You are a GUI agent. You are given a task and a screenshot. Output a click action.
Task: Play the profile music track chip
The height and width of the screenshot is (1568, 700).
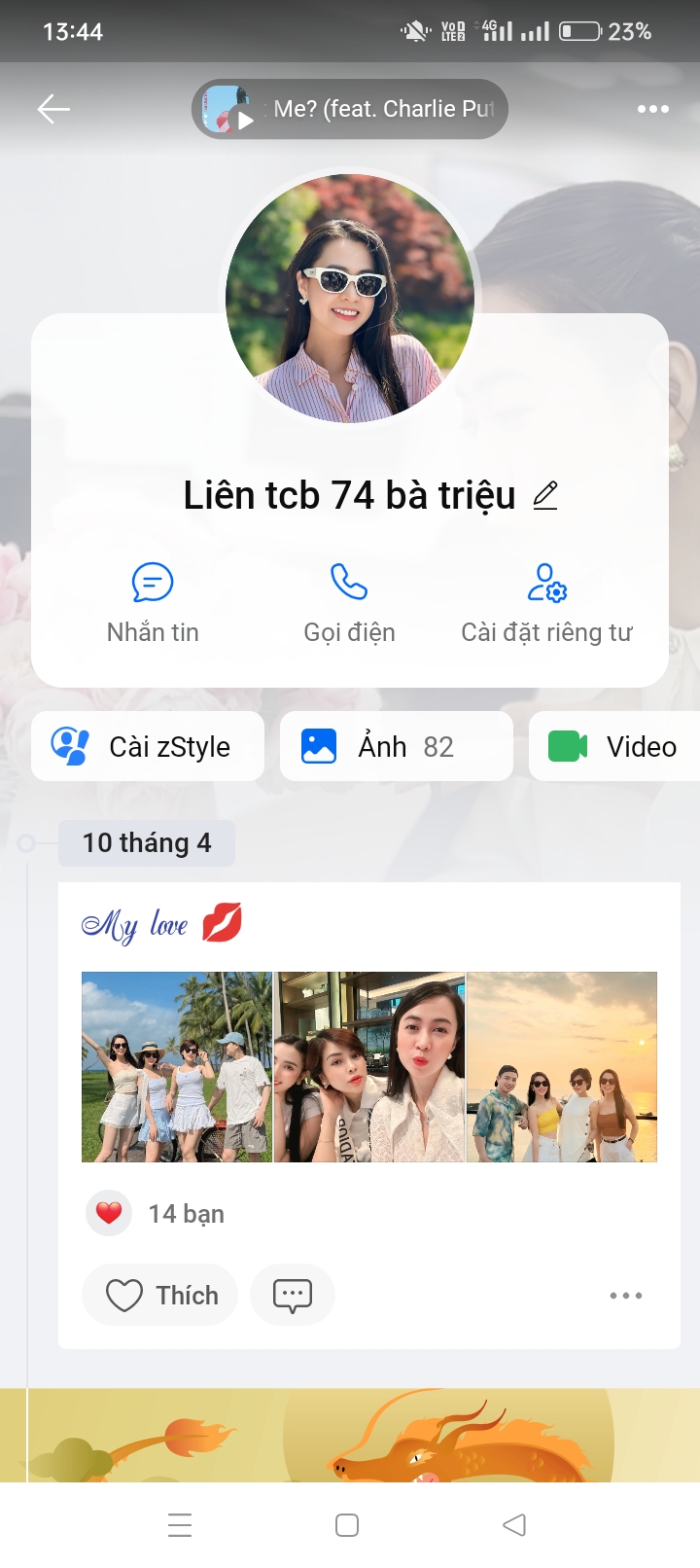350,109
